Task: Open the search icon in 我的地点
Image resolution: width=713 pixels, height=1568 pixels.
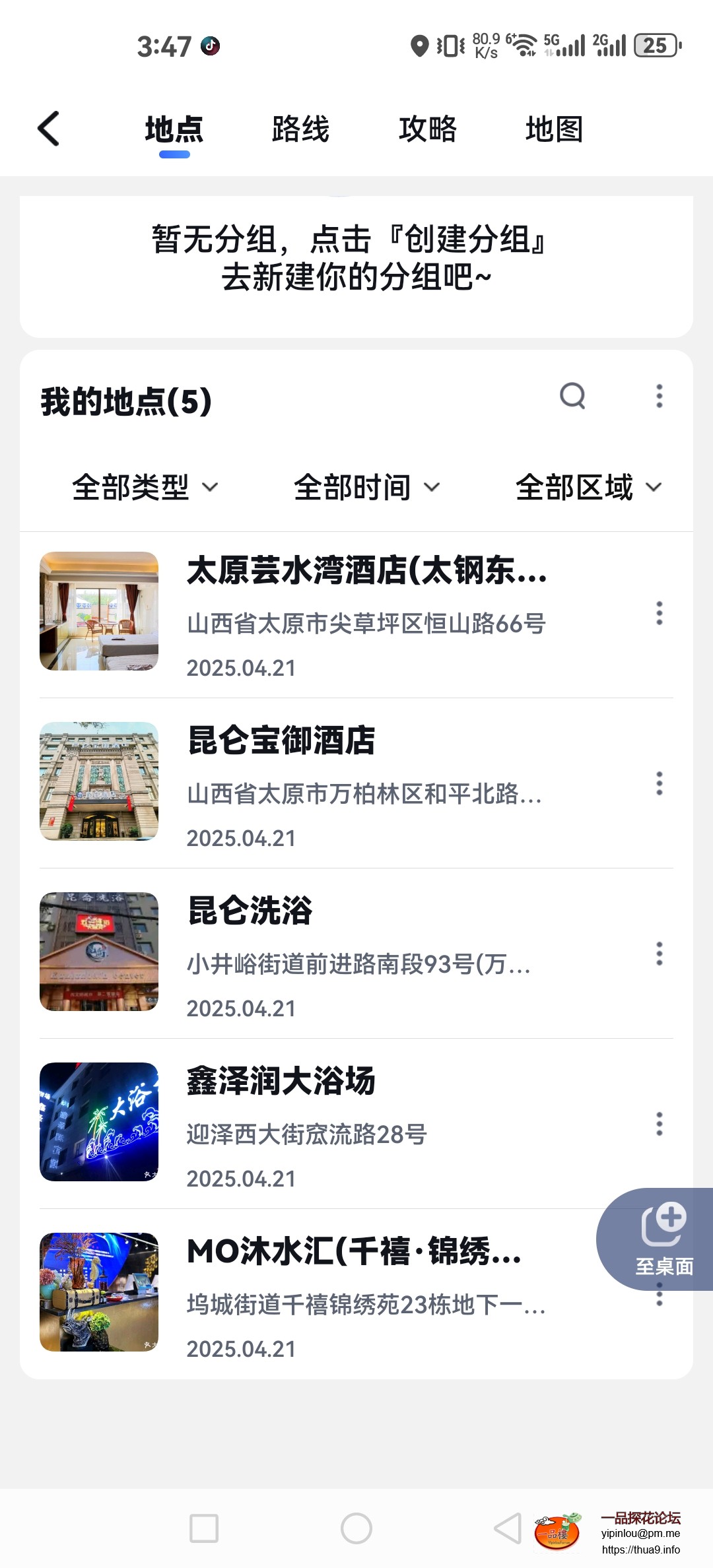Action: [x=572, y=396]
